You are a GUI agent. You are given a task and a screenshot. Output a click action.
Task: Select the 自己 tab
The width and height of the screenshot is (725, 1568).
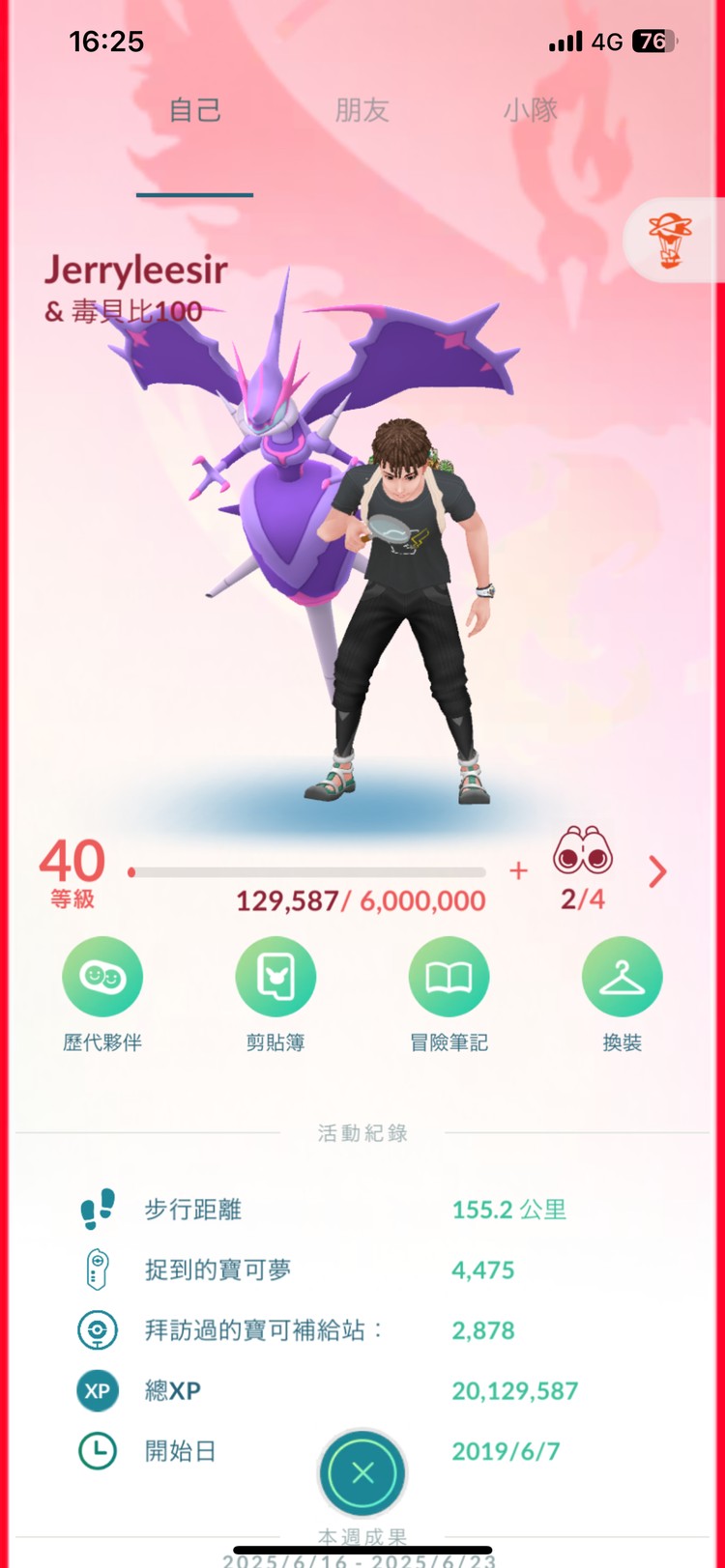pyautogui.click(x=195, y=110)
